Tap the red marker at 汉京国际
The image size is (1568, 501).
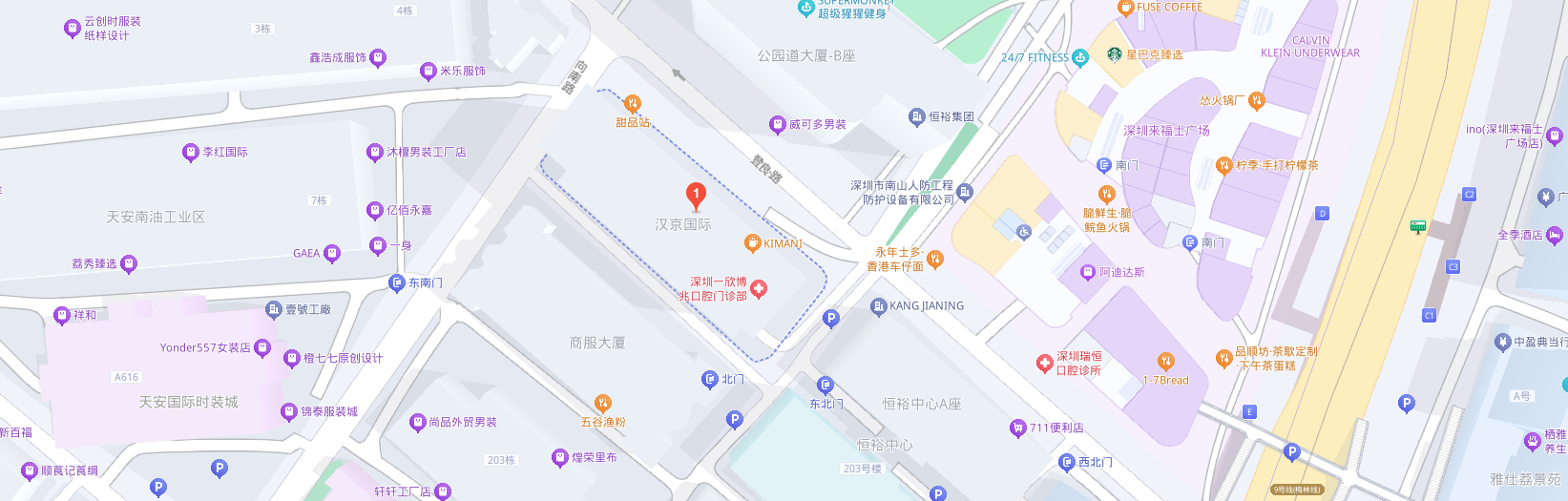point(696,196)
